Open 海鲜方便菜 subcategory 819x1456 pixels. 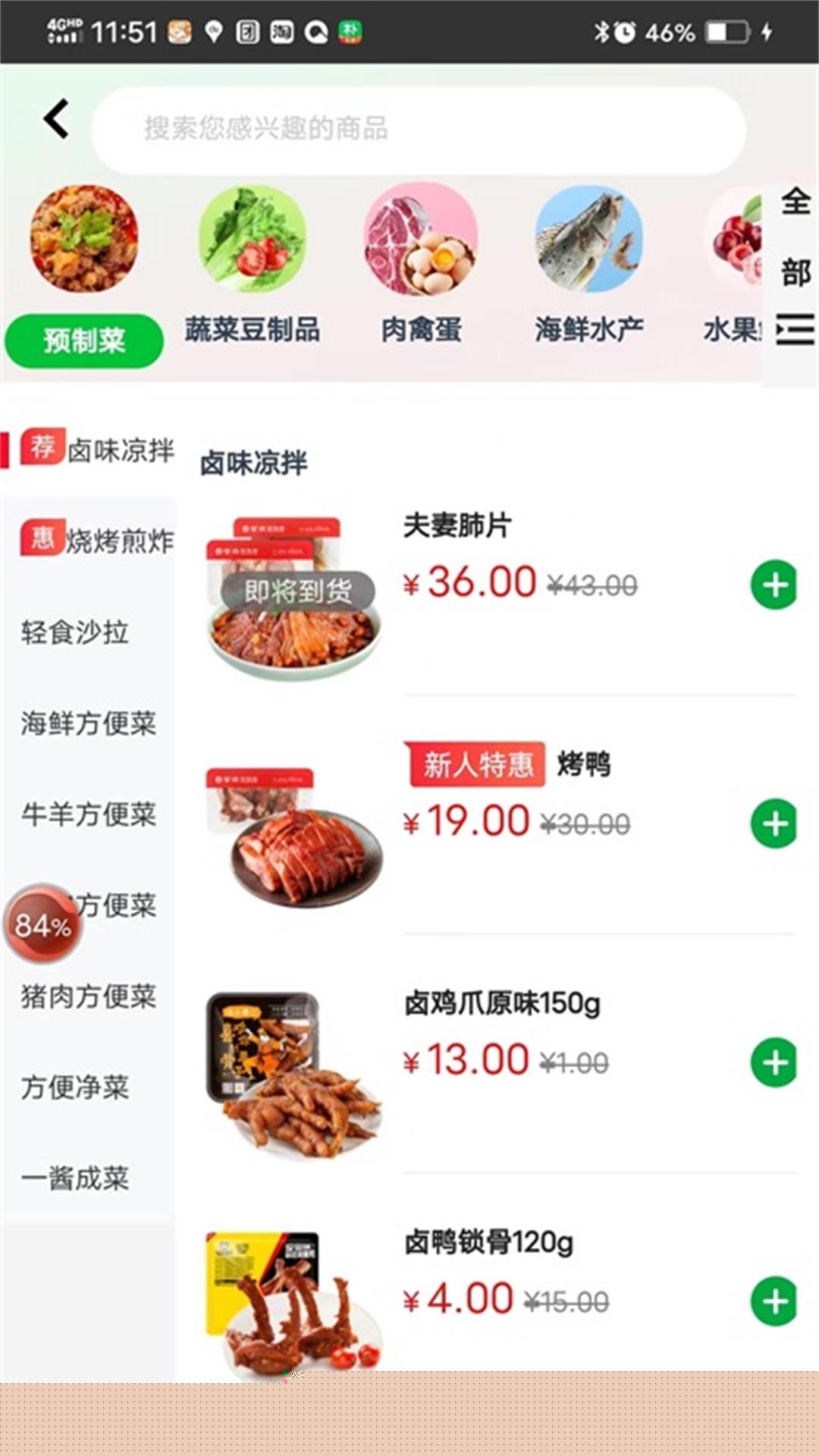[x=88, y=723]
